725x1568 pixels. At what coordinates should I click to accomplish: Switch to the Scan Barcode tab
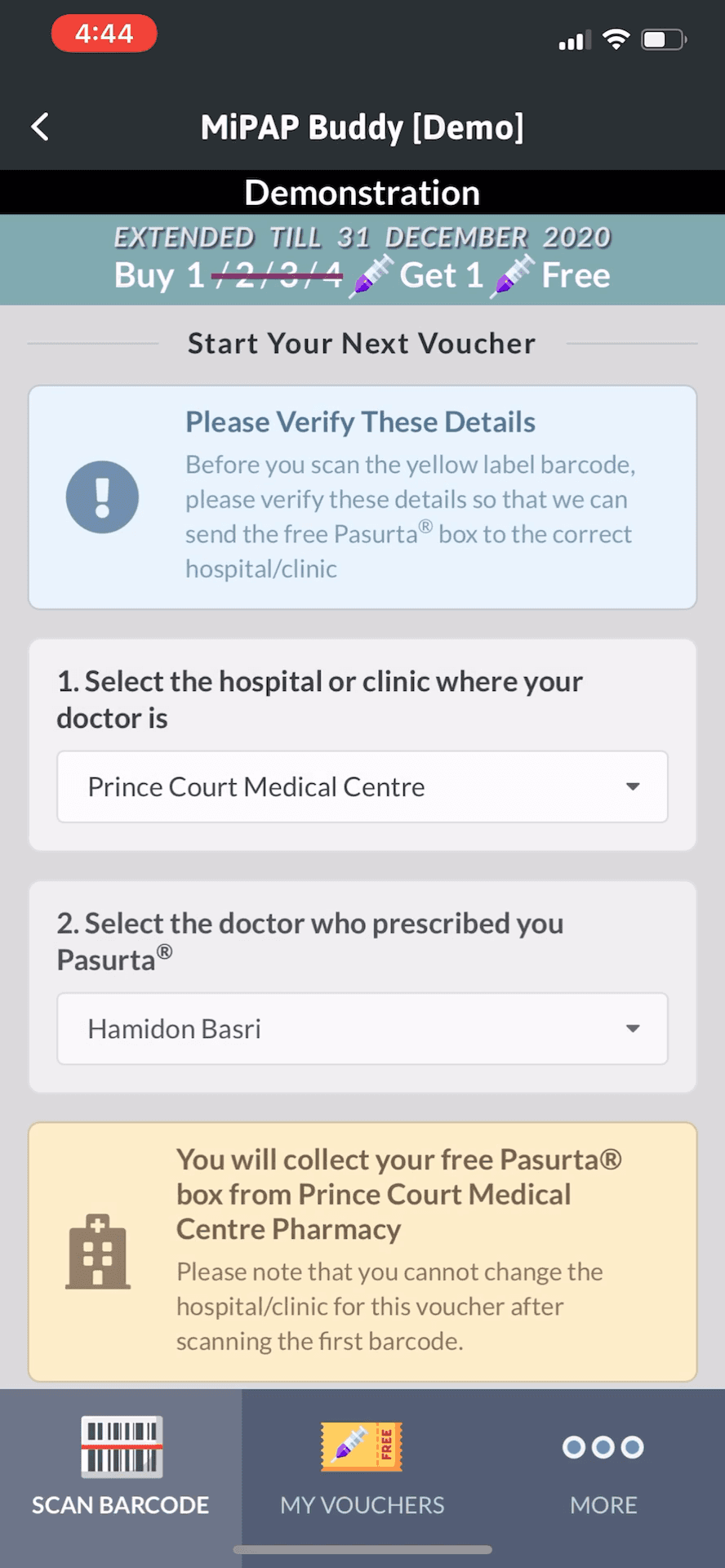pyautogui.click(x=121, y=1466)
